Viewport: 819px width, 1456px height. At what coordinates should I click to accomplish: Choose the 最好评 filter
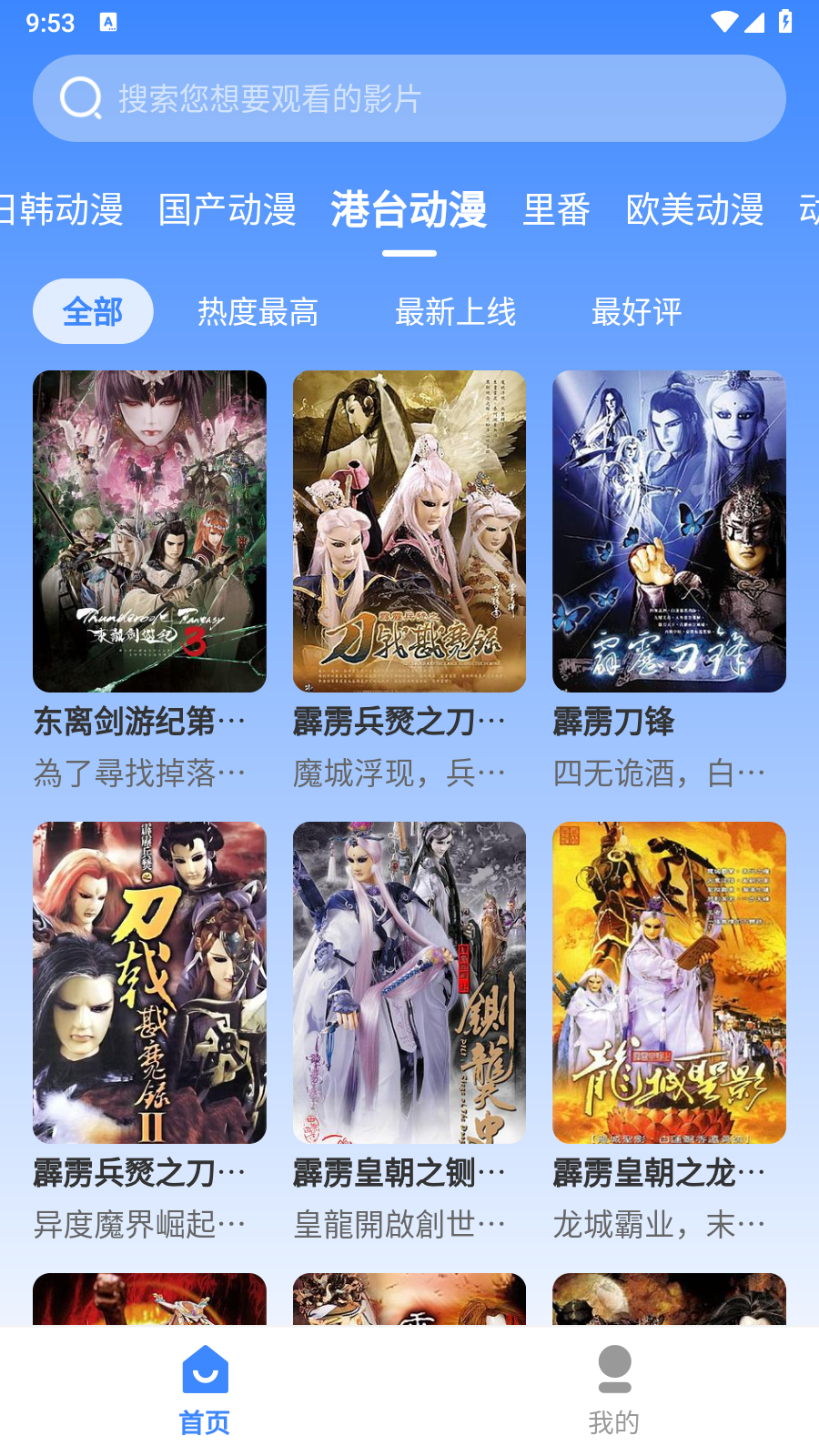[636, 312]
